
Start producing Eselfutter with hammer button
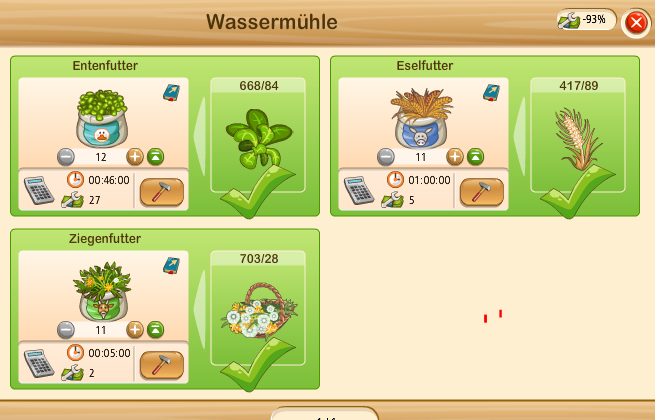(481, 191)
